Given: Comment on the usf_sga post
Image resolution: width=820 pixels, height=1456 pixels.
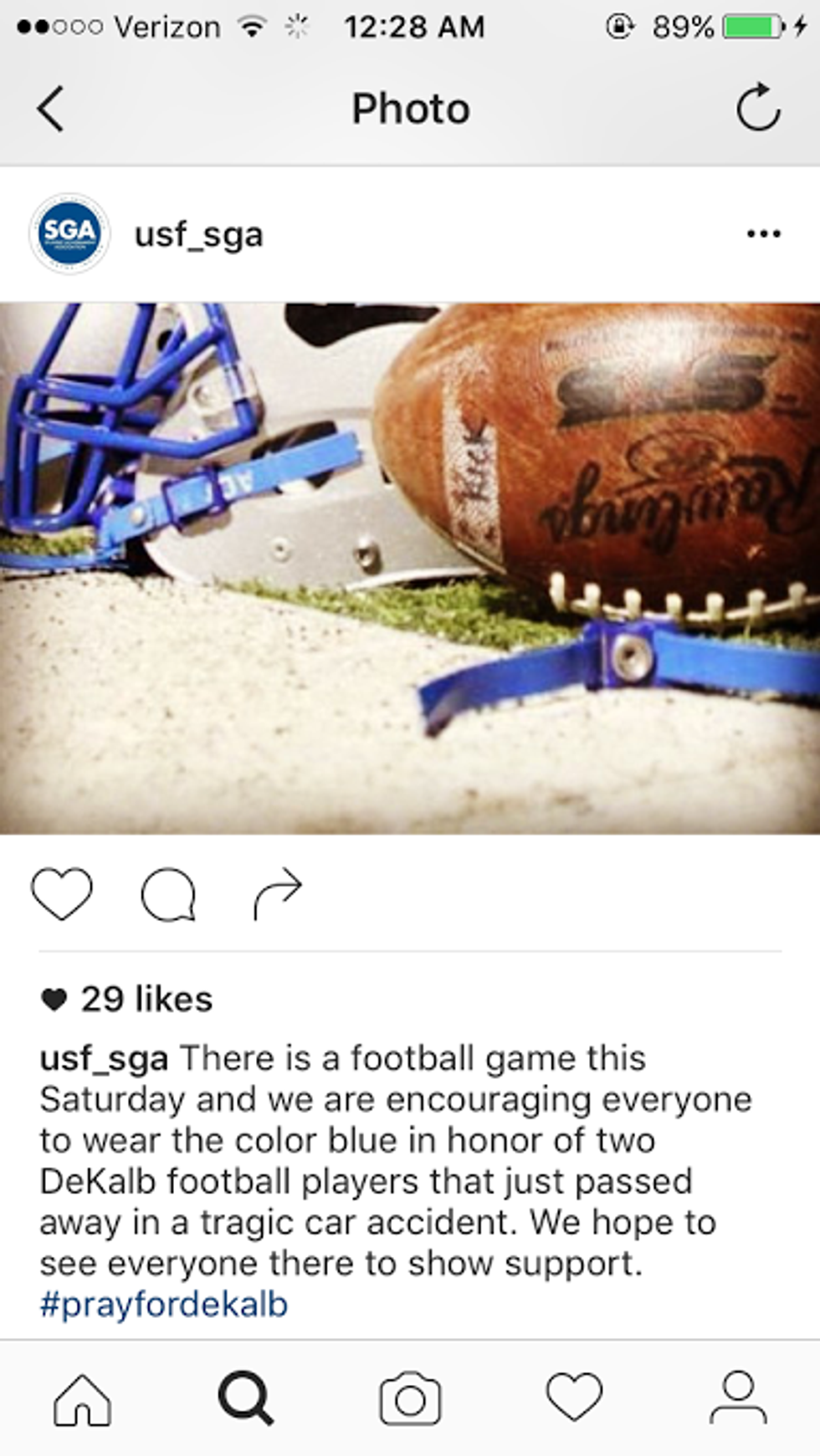Looking at the screenshot, I should point(168,895).
